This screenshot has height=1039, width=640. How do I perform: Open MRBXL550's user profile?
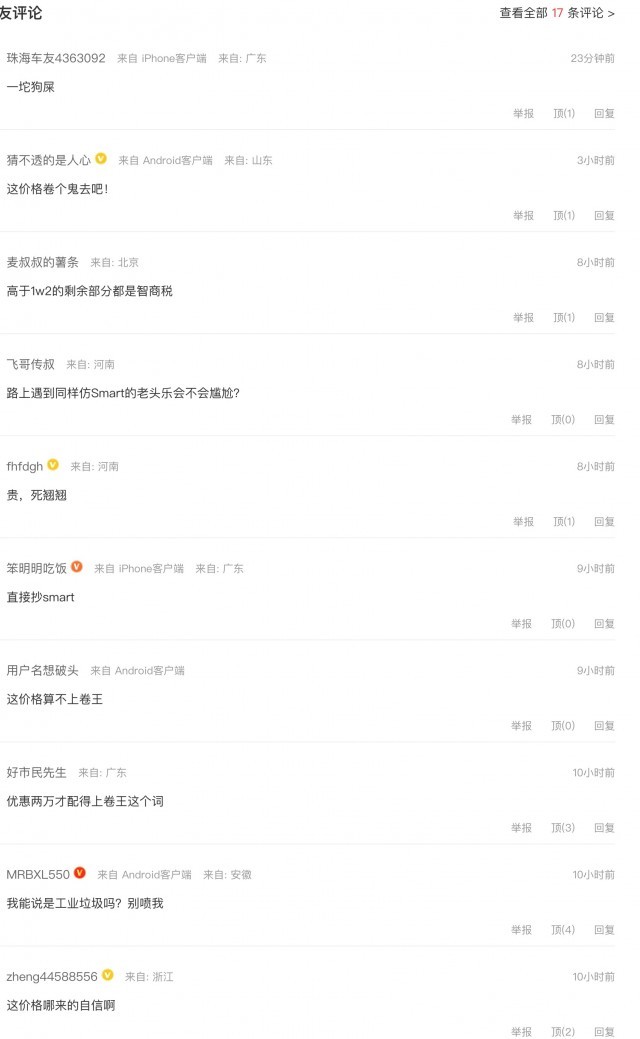[38, 874]
